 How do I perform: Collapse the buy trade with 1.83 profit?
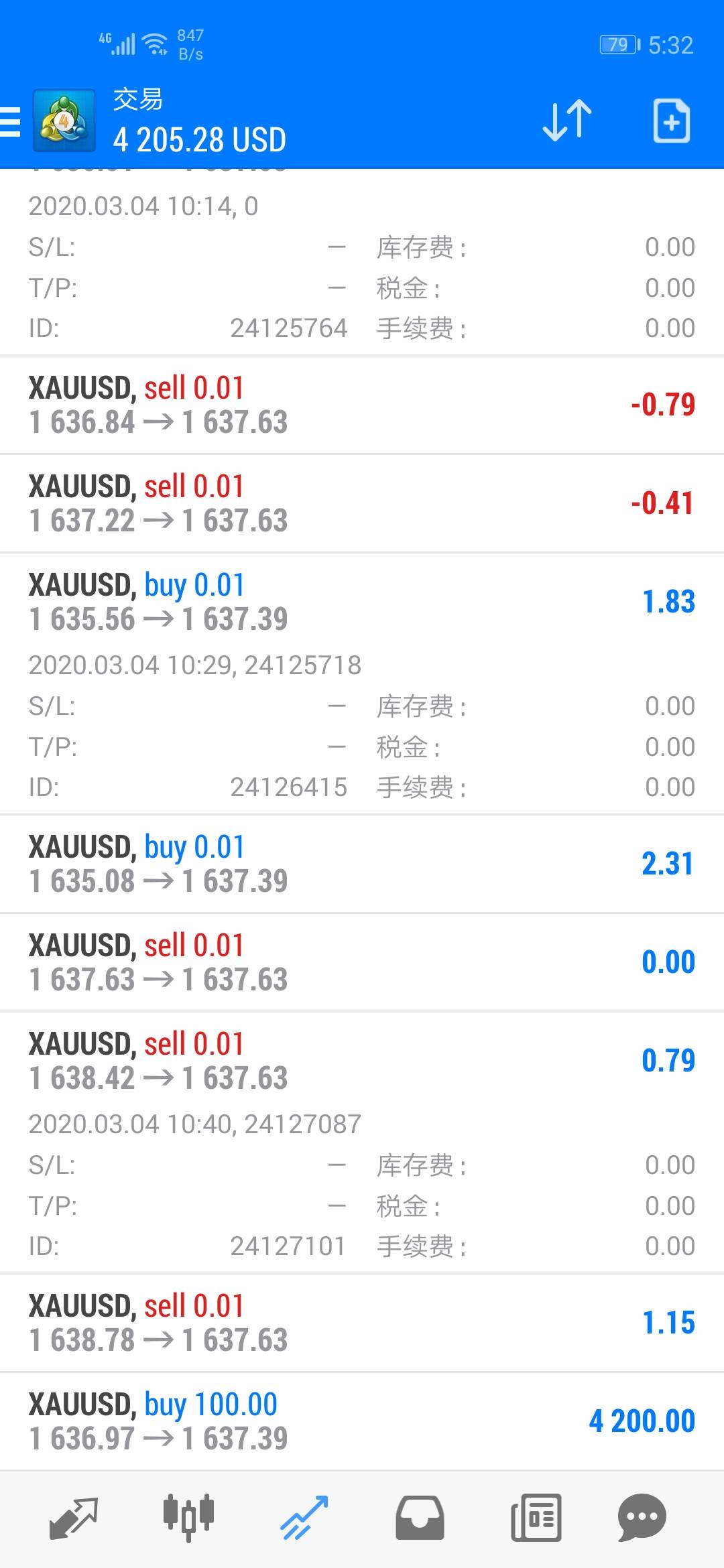(x=362, y=602)
